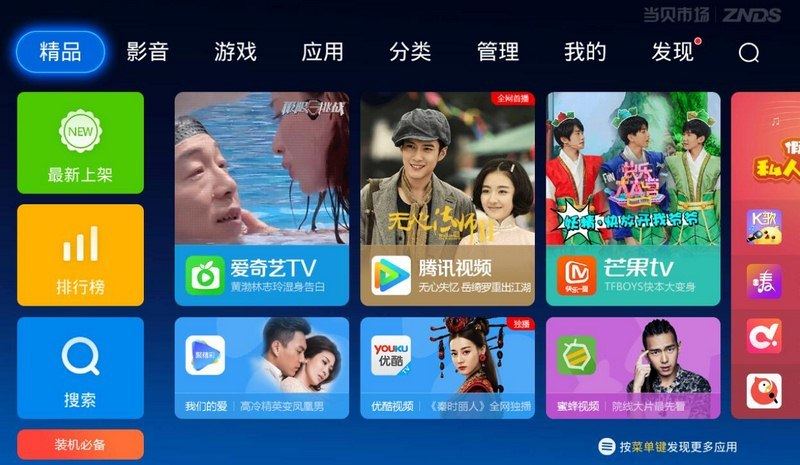
Task: Open the 装机必备 button
Action: click(80, 444)
